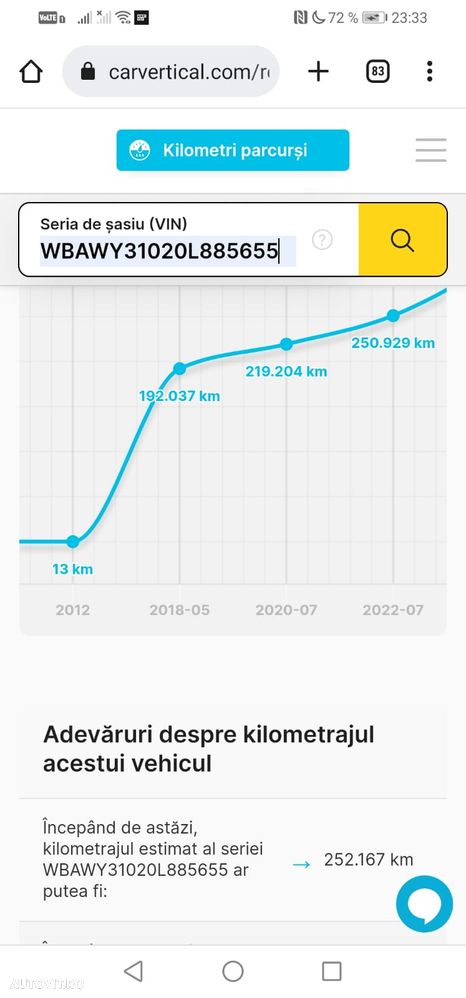
Task: Search the entered VIN
Action: tap(402, 240)
